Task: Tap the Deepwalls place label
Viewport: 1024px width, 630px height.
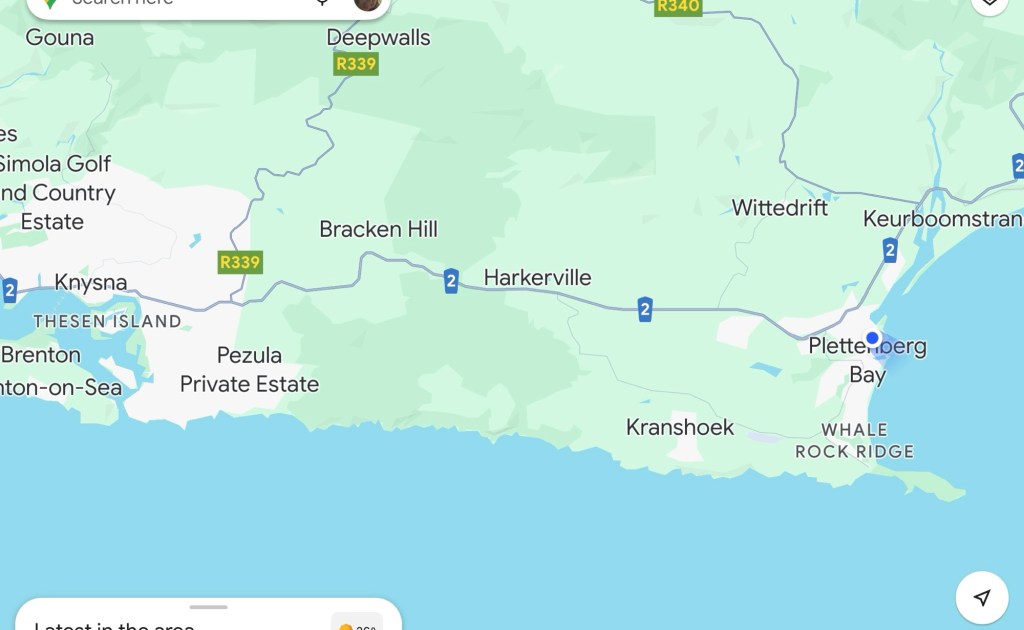Action: pos(378,38)
